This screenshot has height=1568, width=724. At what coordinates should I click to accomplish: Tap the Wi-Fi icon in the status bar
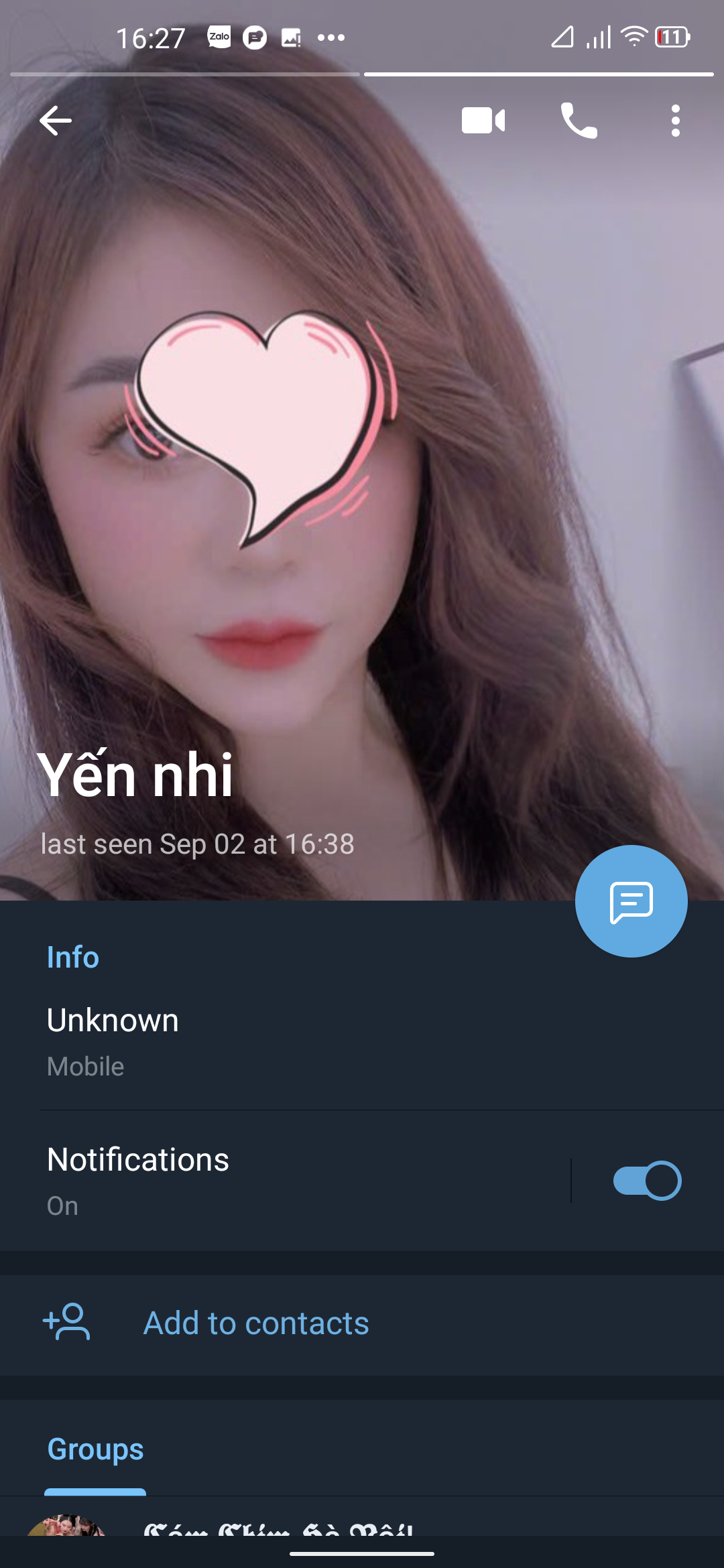pyautogui.click(x=633, y=37)
